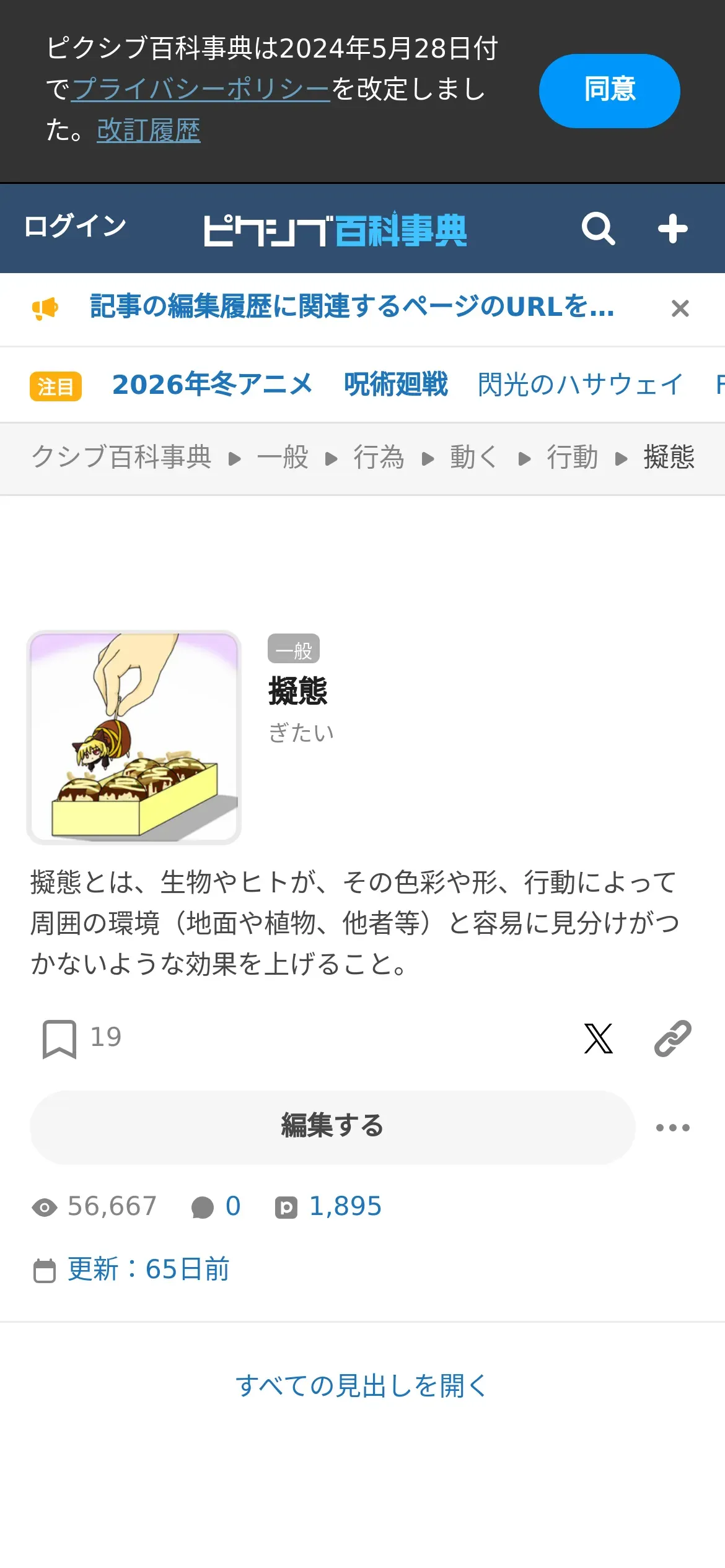The height and width of the screenshot is (1568, 725).
Task: Open the 記事の編集履歴 announcement
Action: click(x=351, y=307)
